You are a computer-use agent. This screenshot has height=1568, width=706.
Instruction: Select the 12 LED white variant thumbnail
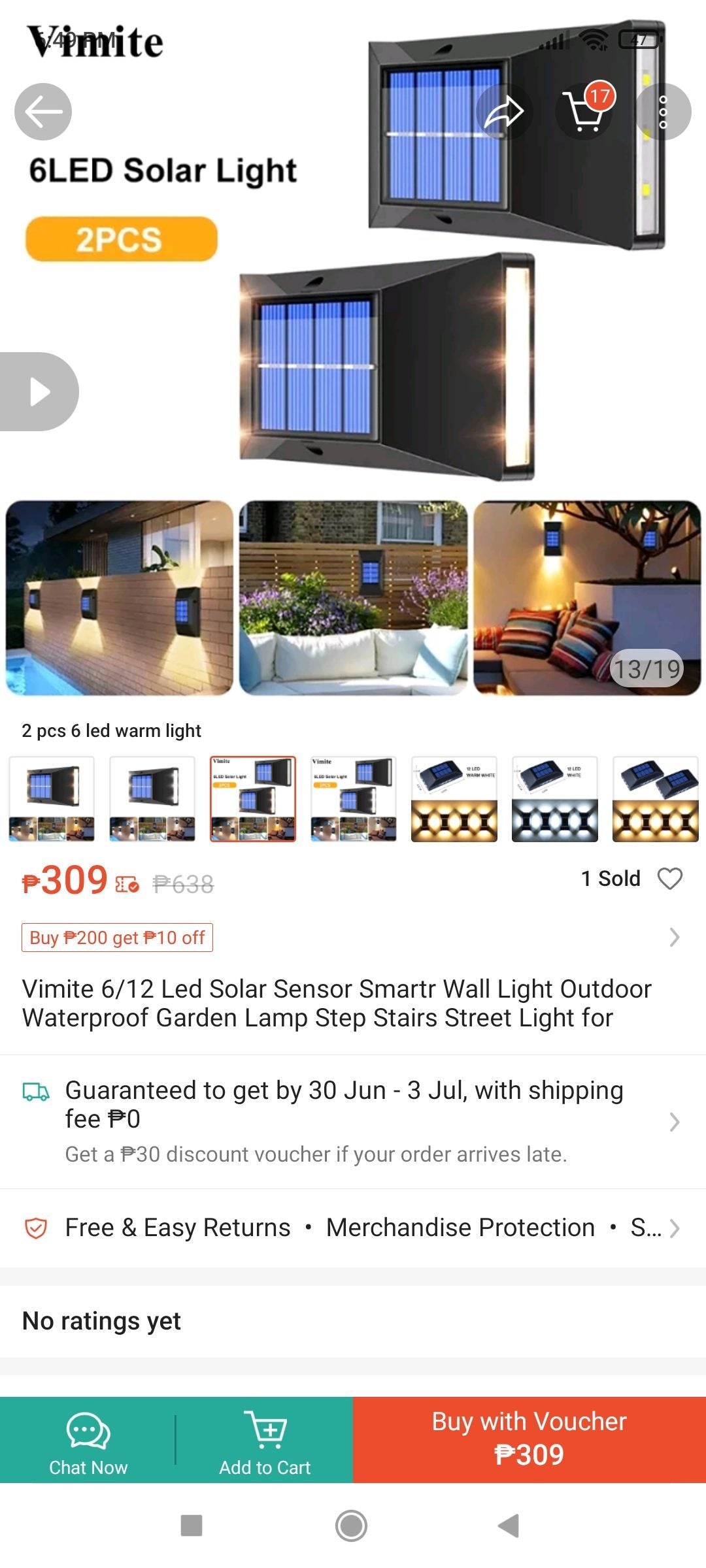(555, 798)
